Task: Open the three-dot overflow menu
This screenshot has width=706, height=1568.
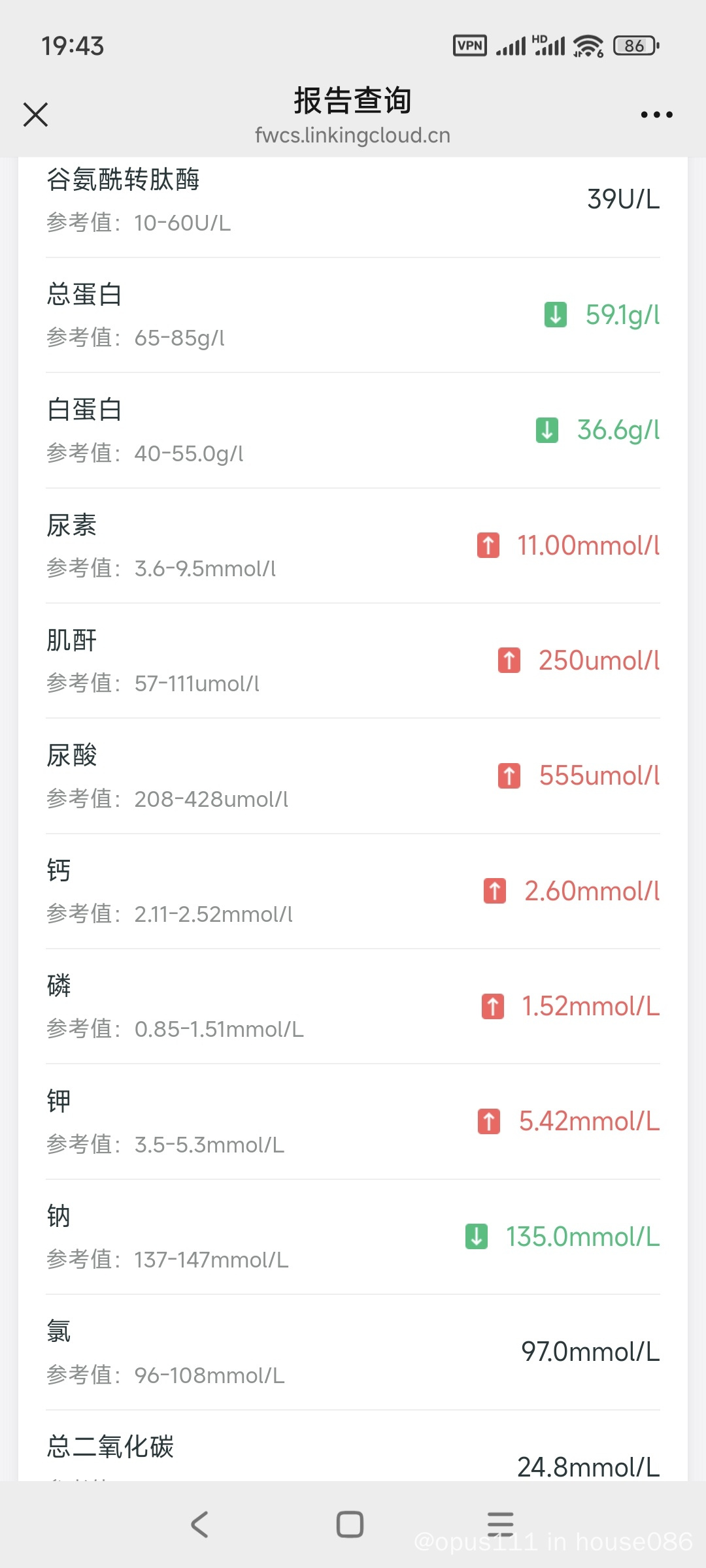Action: 656,115
